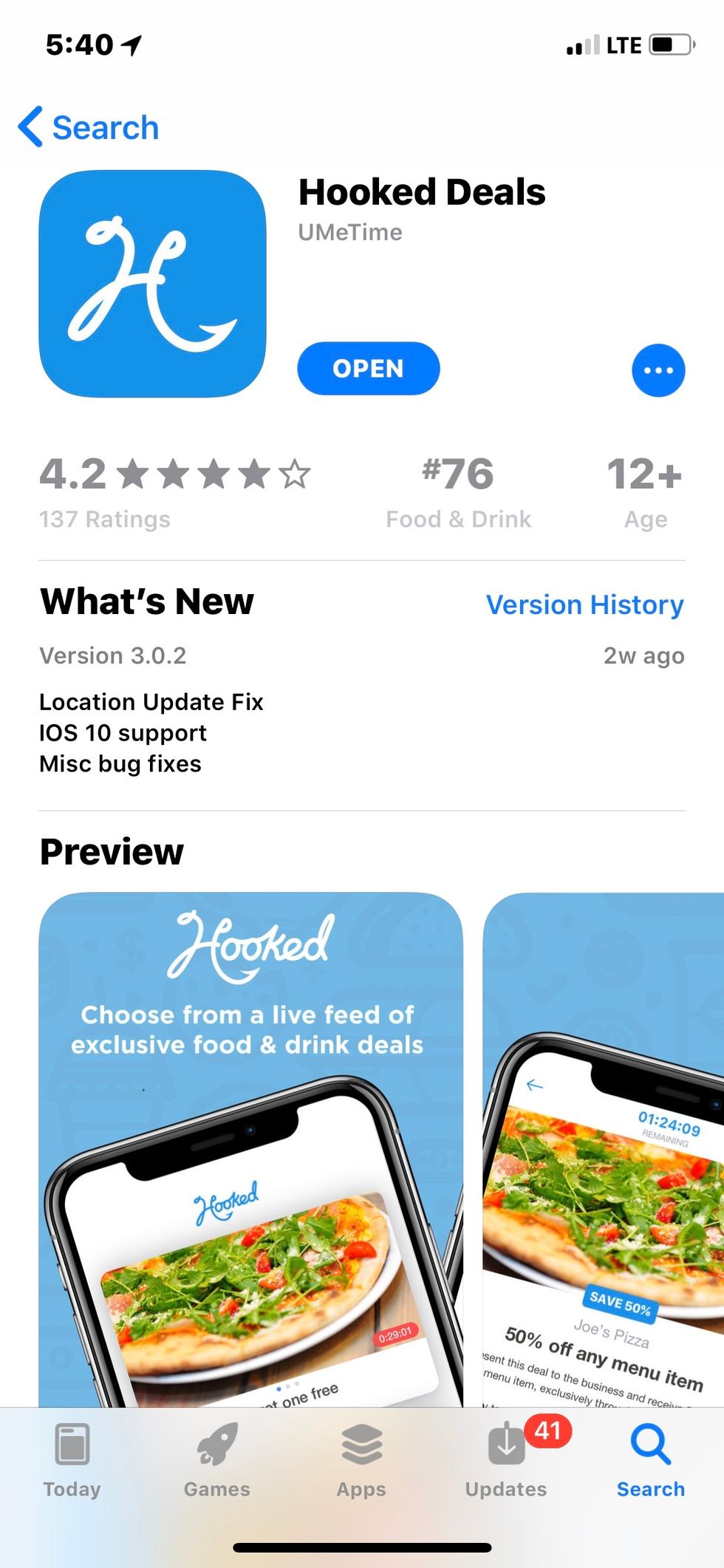Open the Joe's Pizza preview screenshot
Viewport: 724px width, 1568px height.
point(603,1149)
